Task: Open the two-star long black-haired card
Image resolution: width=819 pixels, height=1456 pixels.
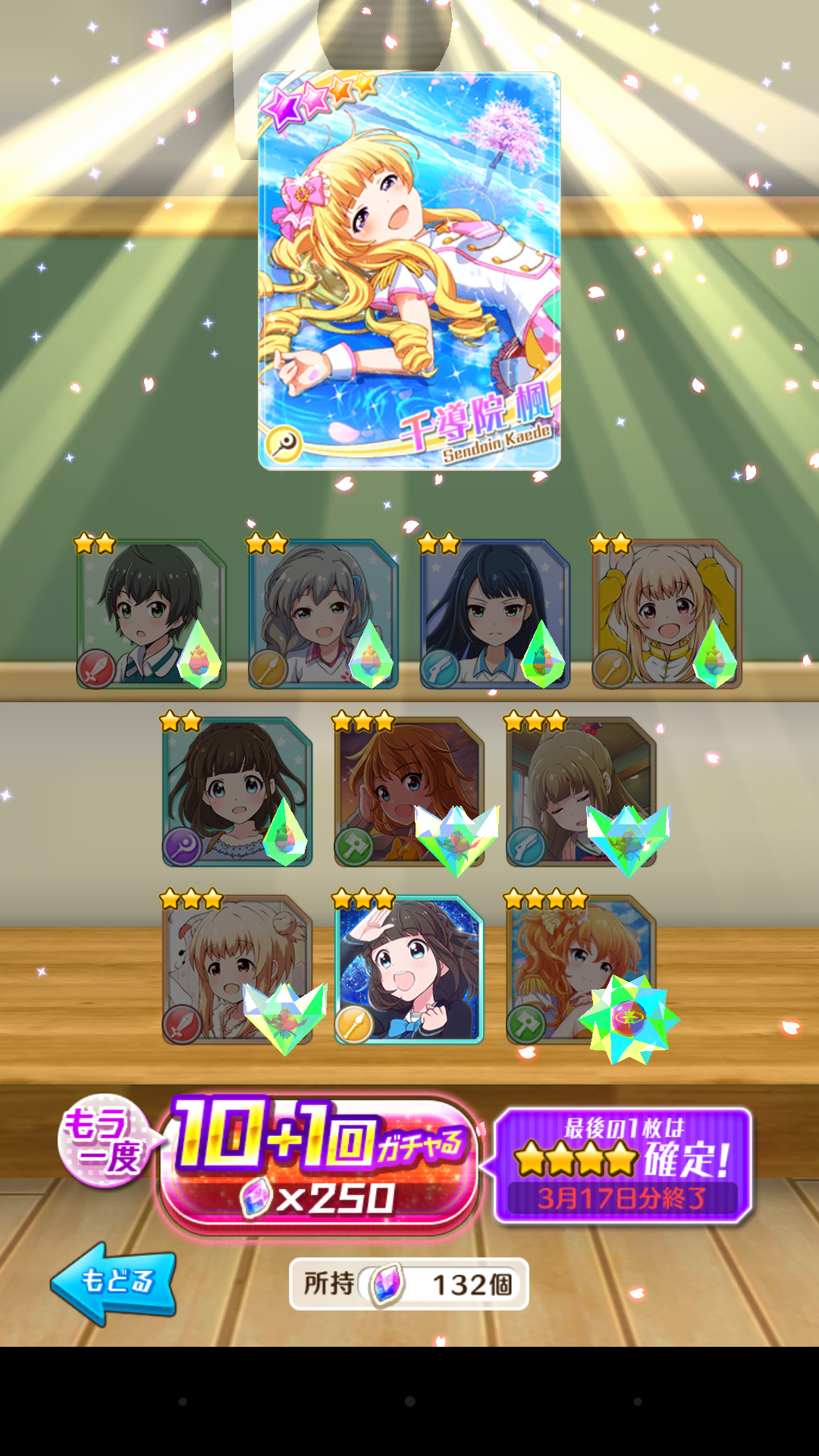Action: 494,614
